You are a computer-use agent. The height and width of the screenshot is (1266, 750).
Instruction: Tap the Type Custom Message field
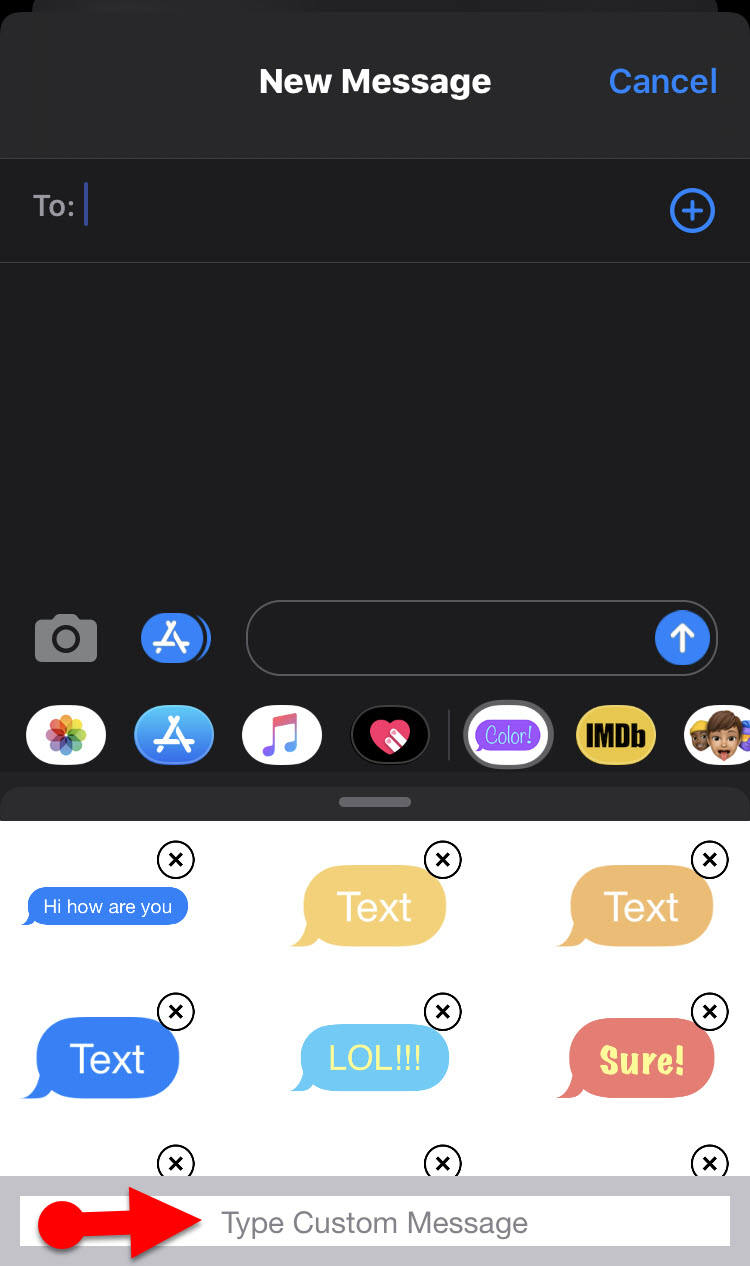click(375, 1222)
